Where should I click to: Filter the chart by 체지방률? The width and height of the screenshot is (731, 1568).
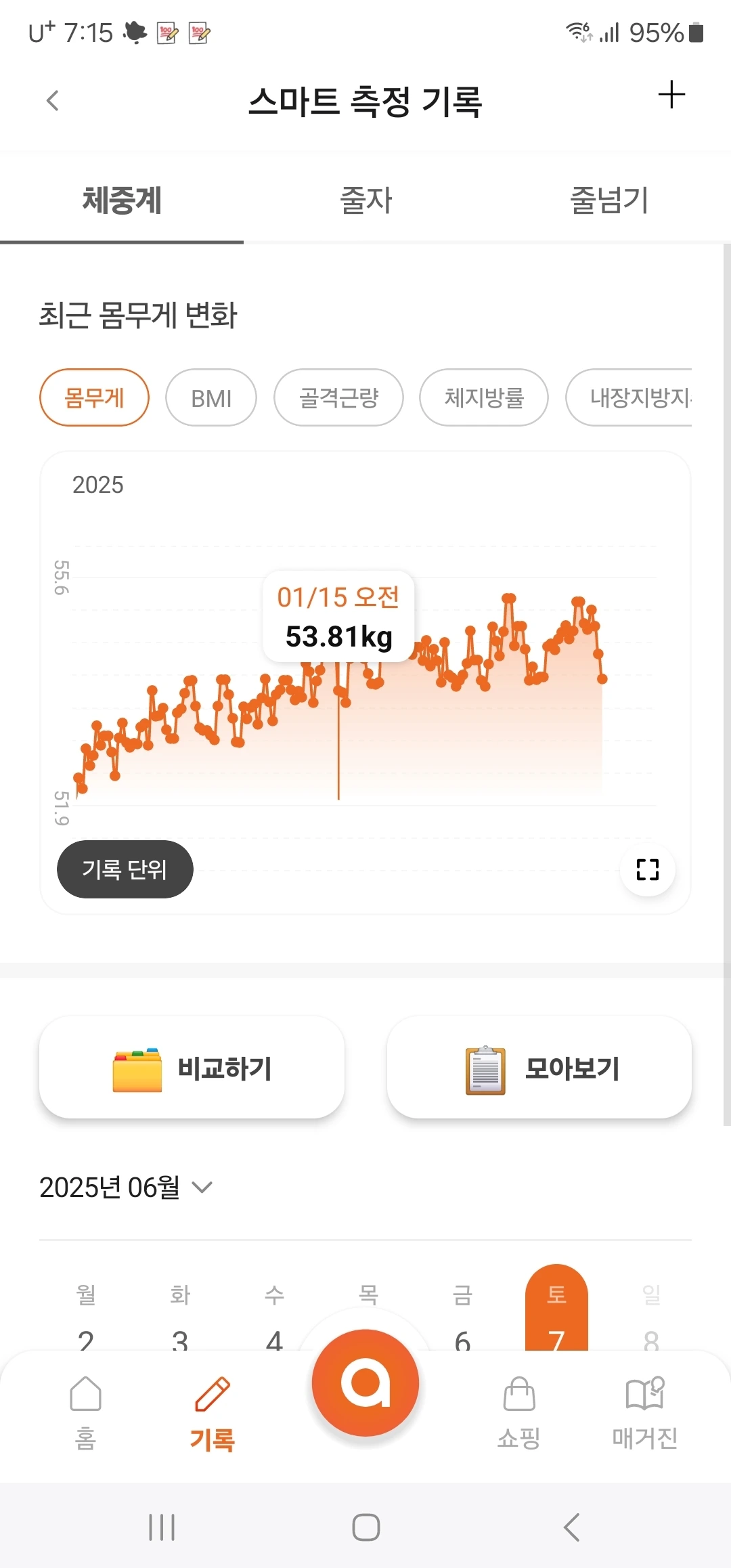pyautogui.click(x=484, y=397)
